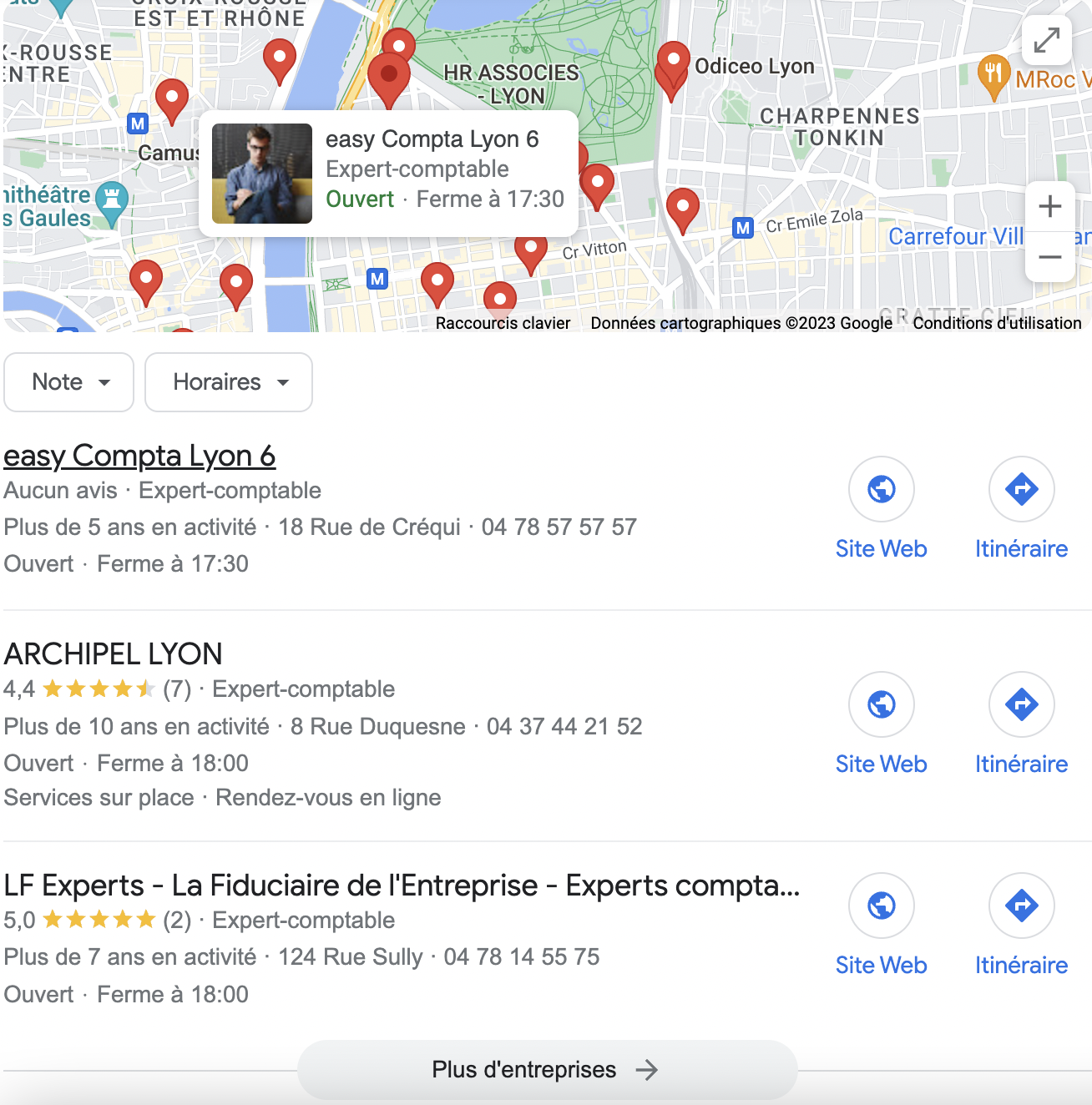Open the Note filter dropdown
Screen dimensions: 1092x1105
click(x=68, y=382)
